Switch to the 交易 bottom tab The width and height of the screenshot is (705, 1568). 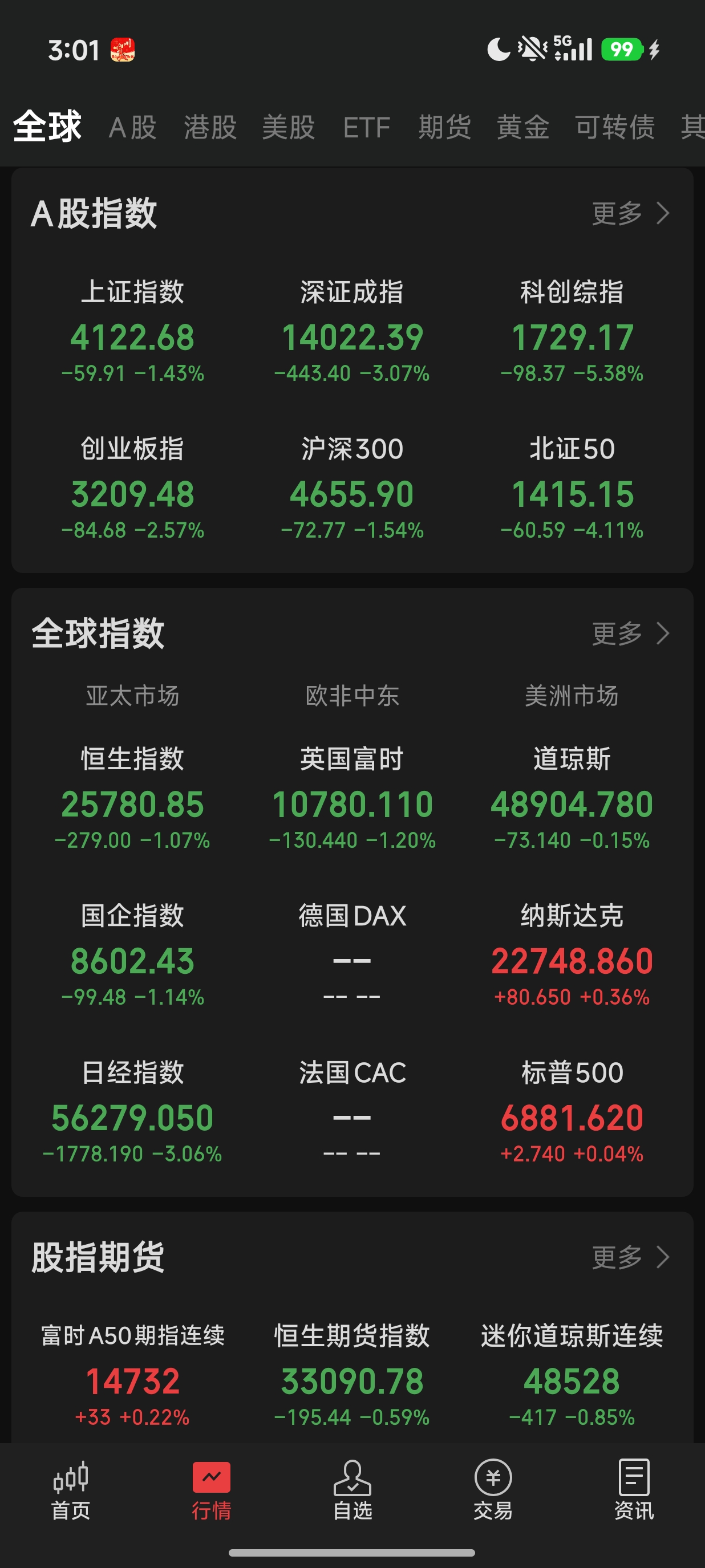click(492, 1490)
